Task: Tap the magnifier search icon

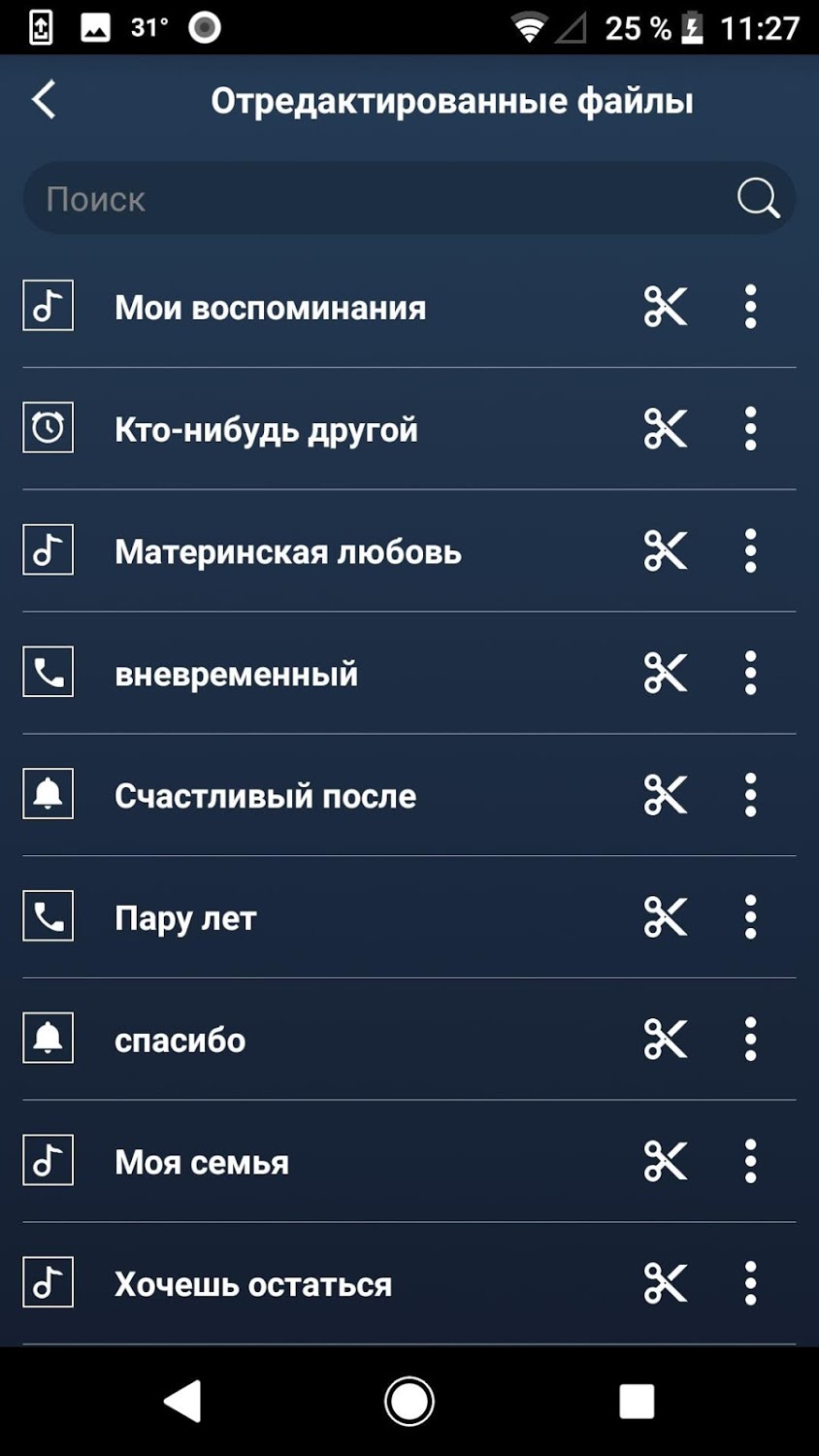Action: 758,199
